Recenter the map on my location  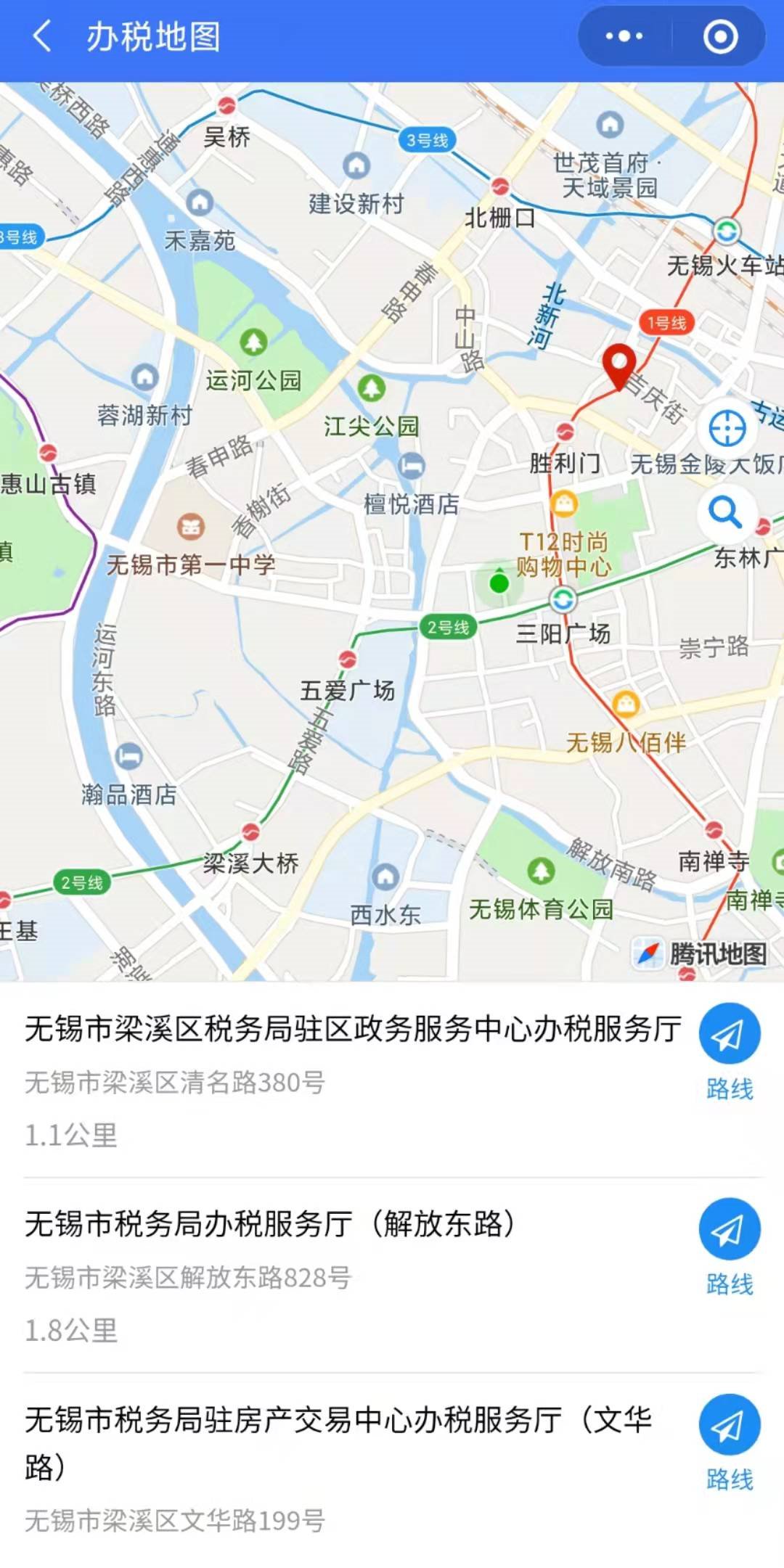pyautogui.click(x=727, y=428)
